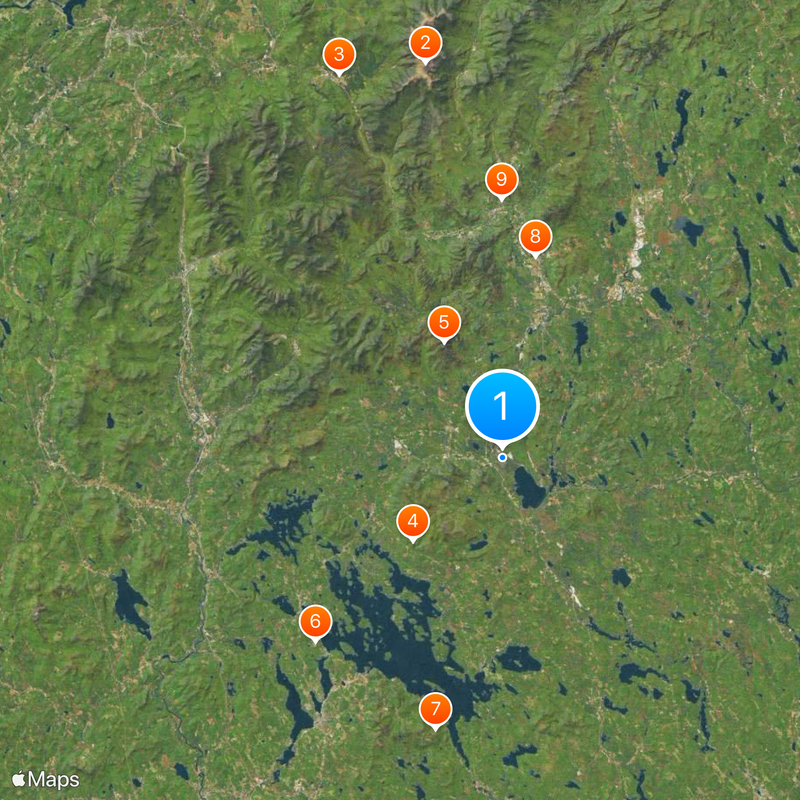This screenshot has width=800, height=800.
Task: Select map pin number 7
Action: [x=435, y=709]
